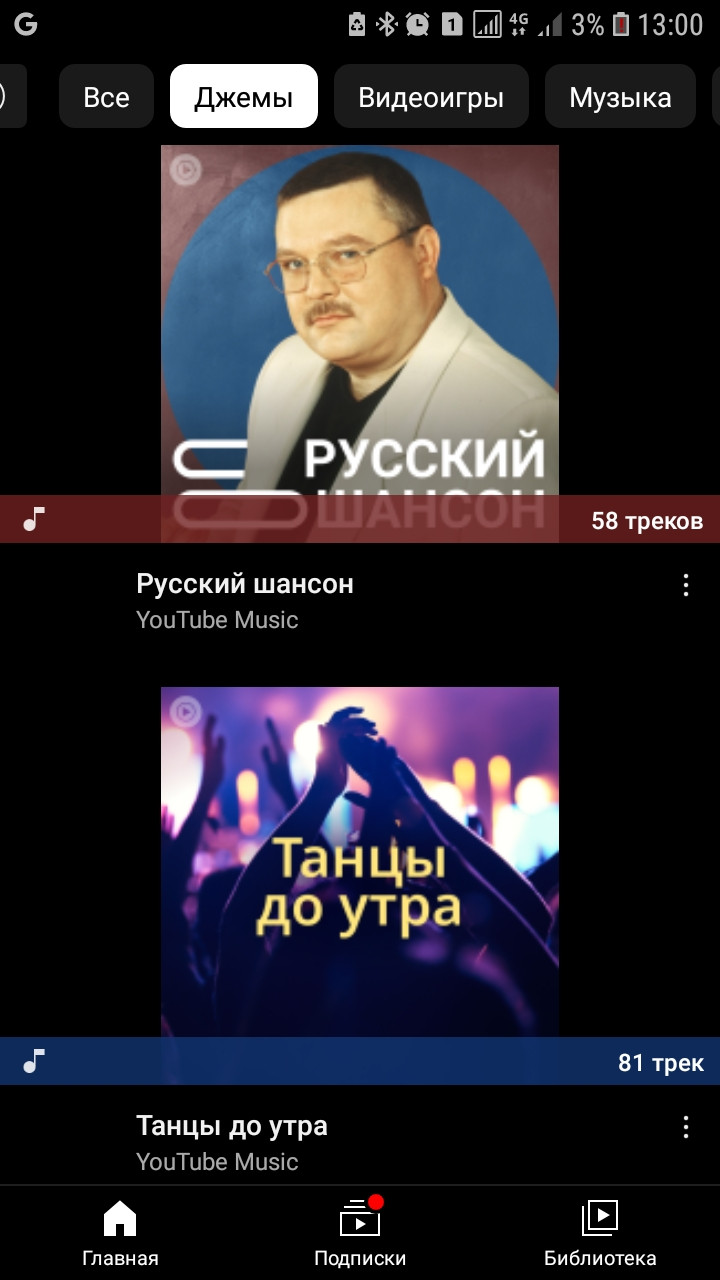The image size is (720, 1280).
Task: Select the Все filter chip
Action: [106, 97]
